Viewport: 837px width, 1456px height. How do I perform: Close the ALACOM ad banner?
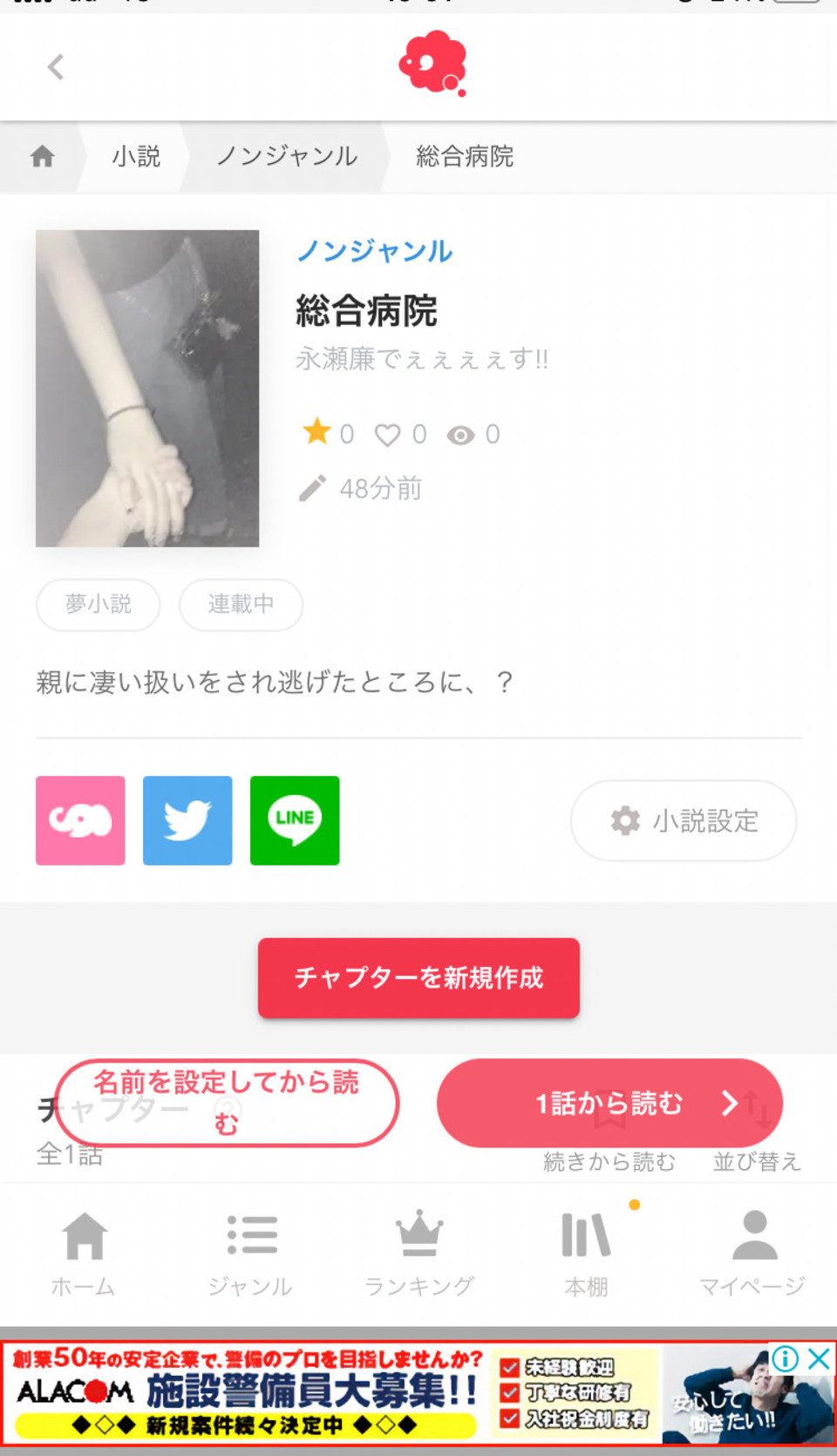[818, 1358]
